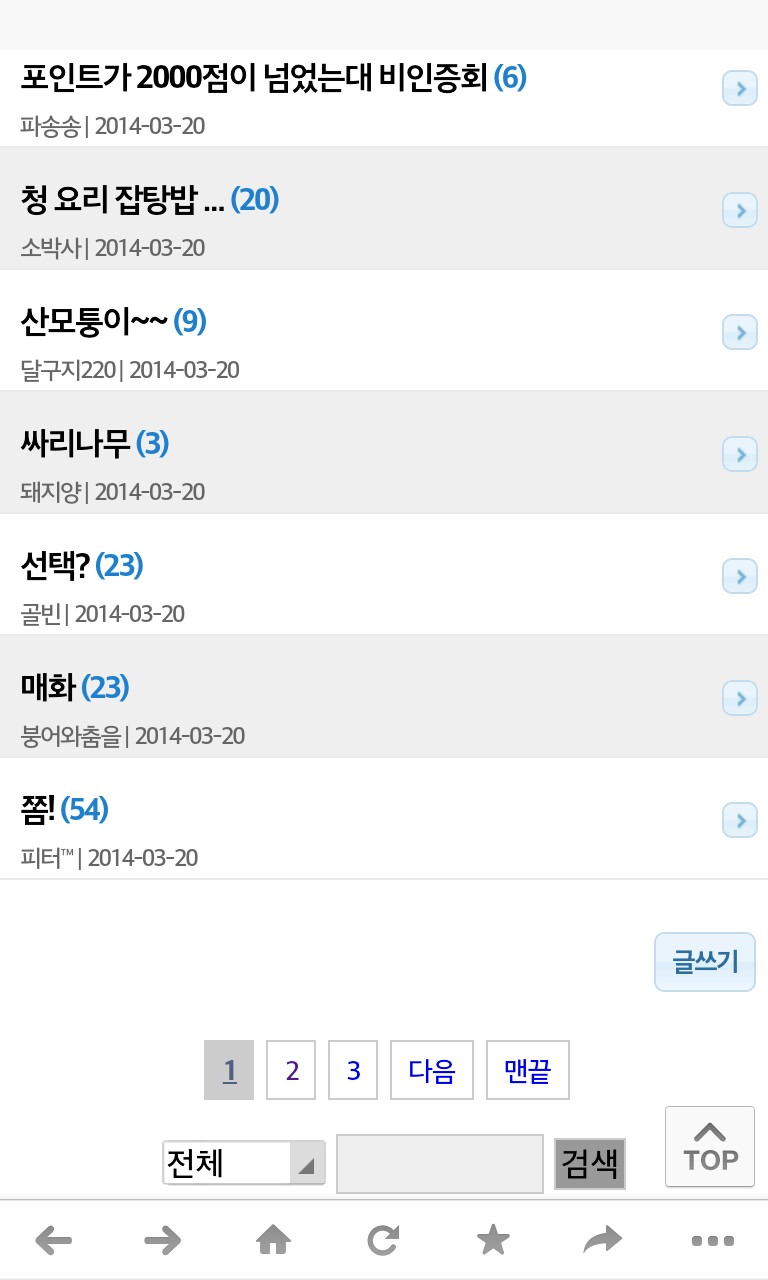Open the post 쬠! by 피터

click(x=384, y=819)
